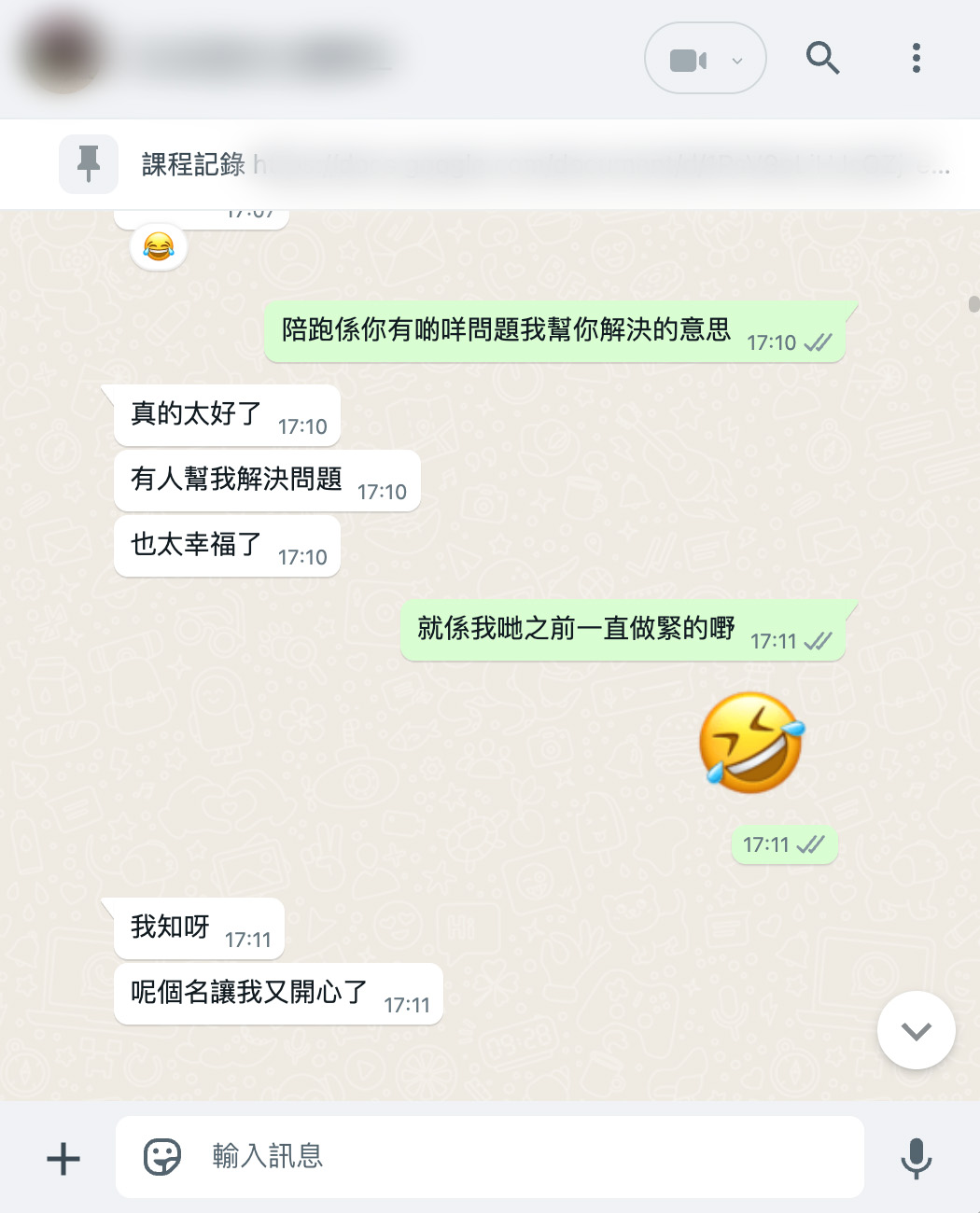Open the blurred contact profile picture

[63, 56]
